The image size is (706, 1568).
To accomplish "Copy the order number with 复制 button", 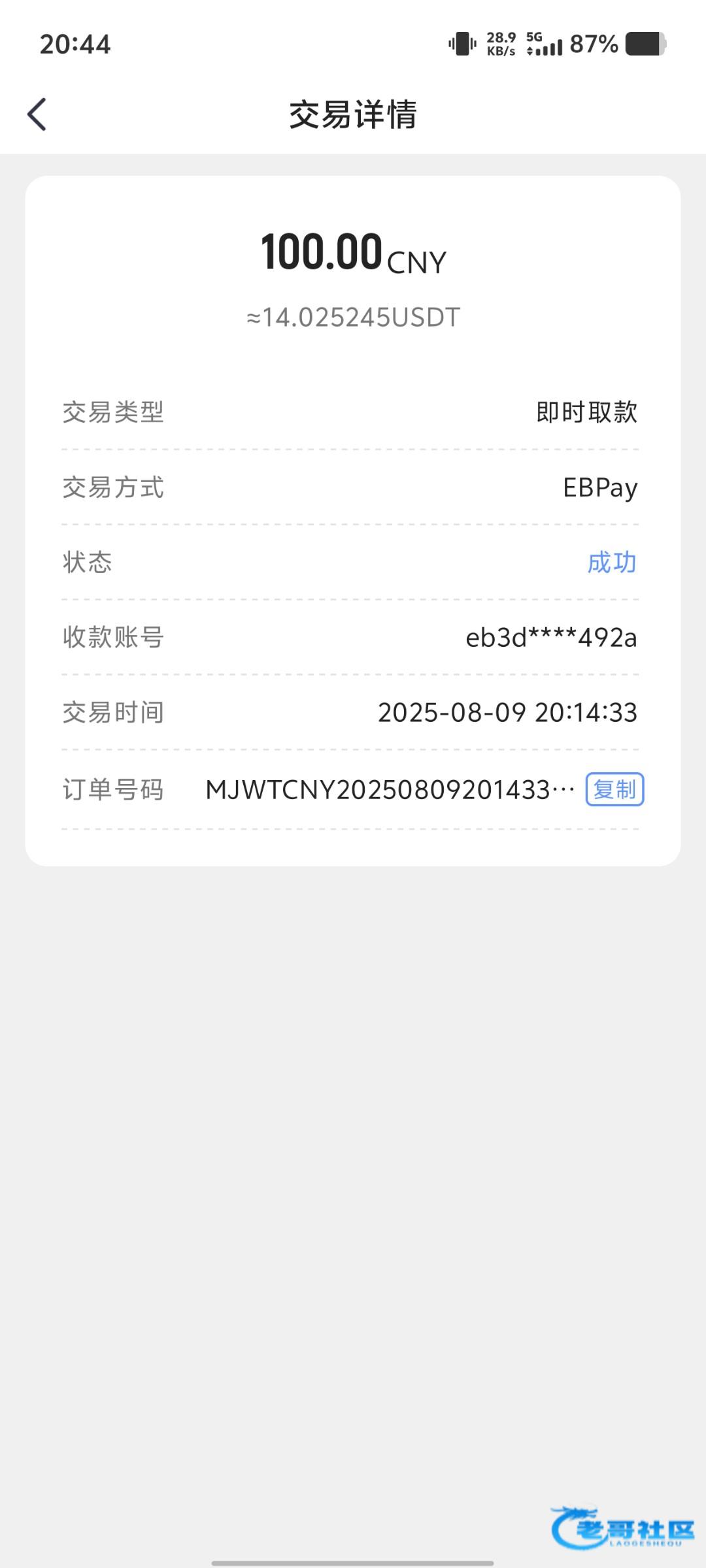I will click(x=614, y=789).
